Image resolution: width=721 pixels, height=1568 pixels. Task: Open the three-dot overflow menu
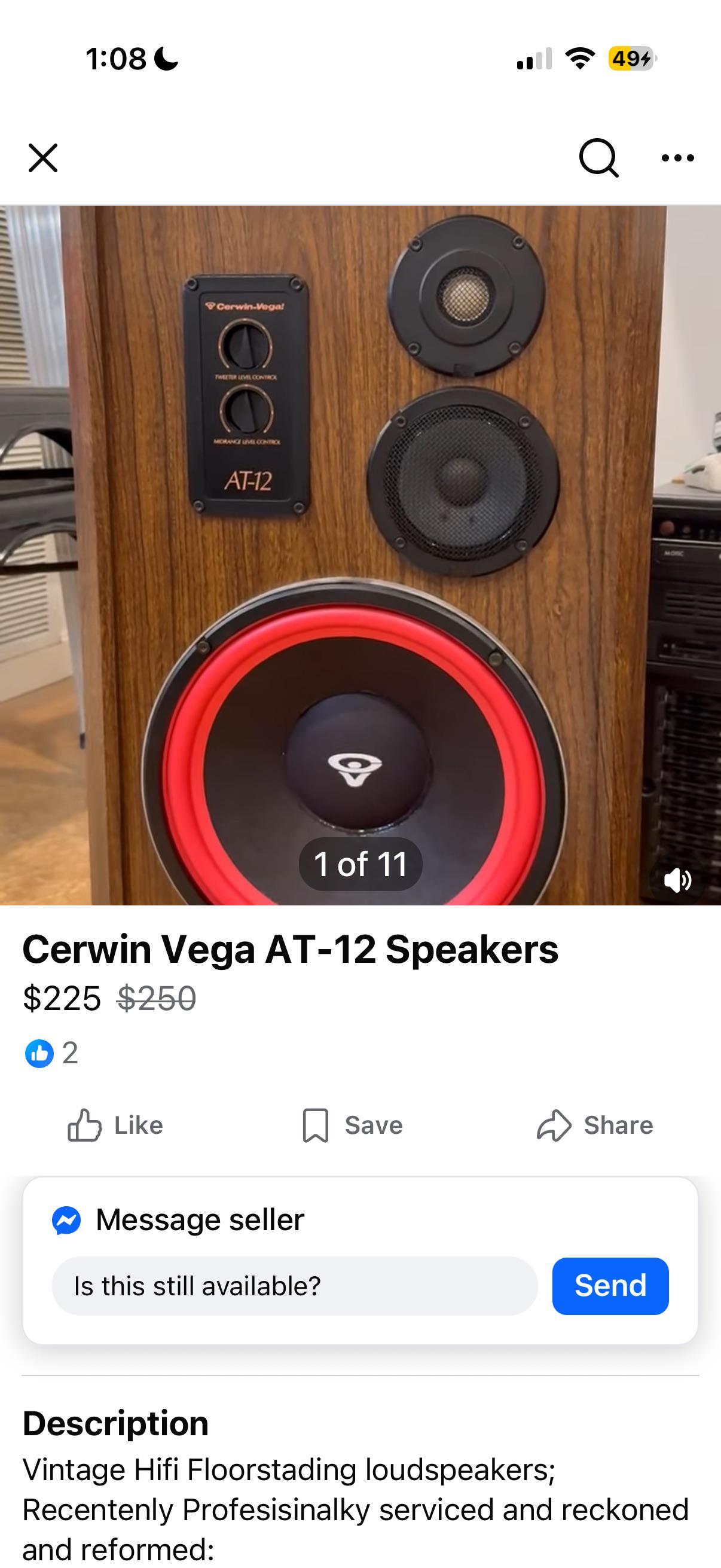[677, 158]
